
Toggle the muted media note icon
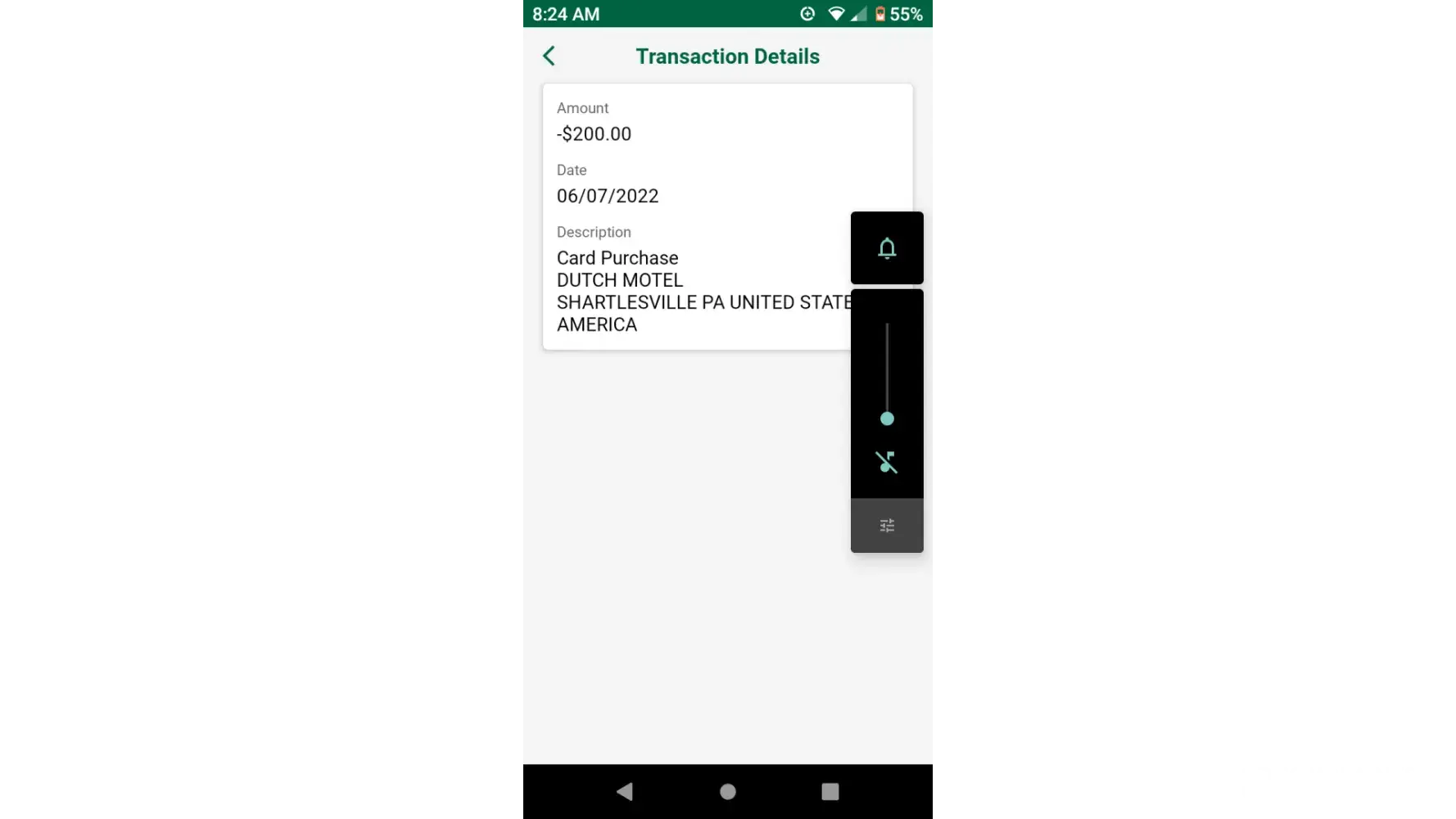pyautogui.click(x=887, y=462)
